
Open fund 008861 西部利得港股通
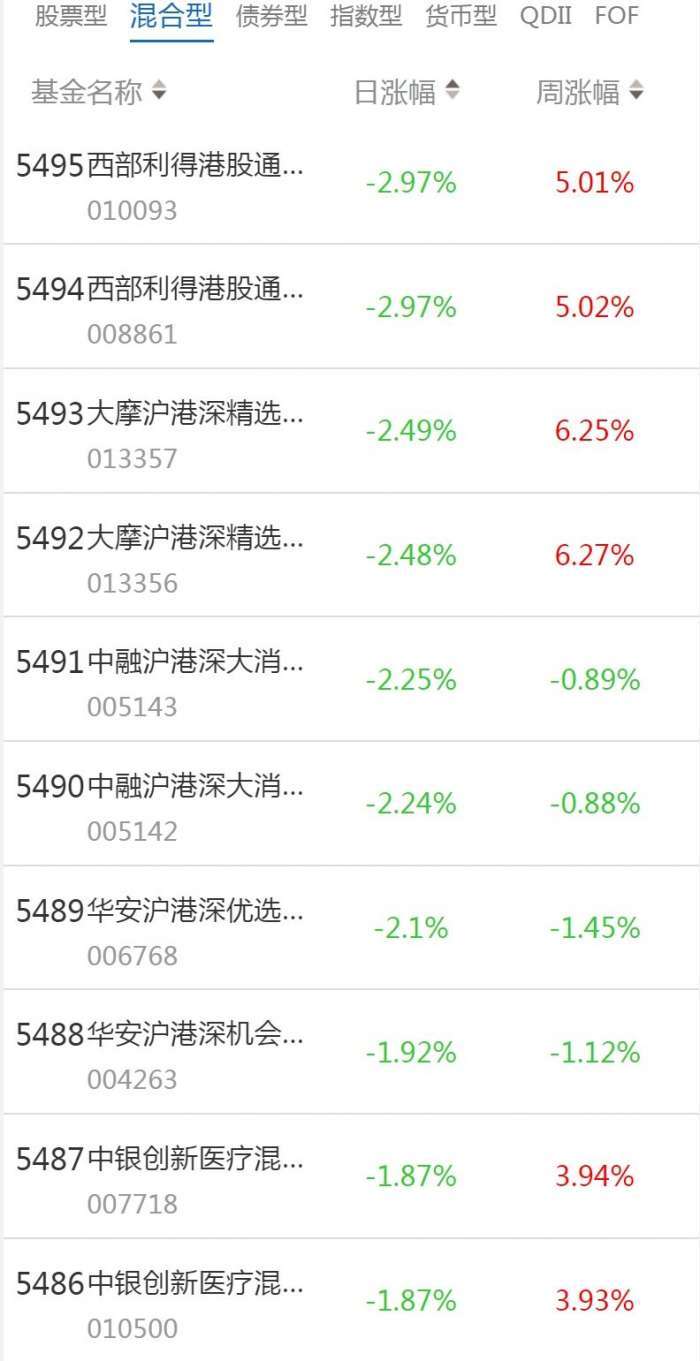tap(160, 307)
